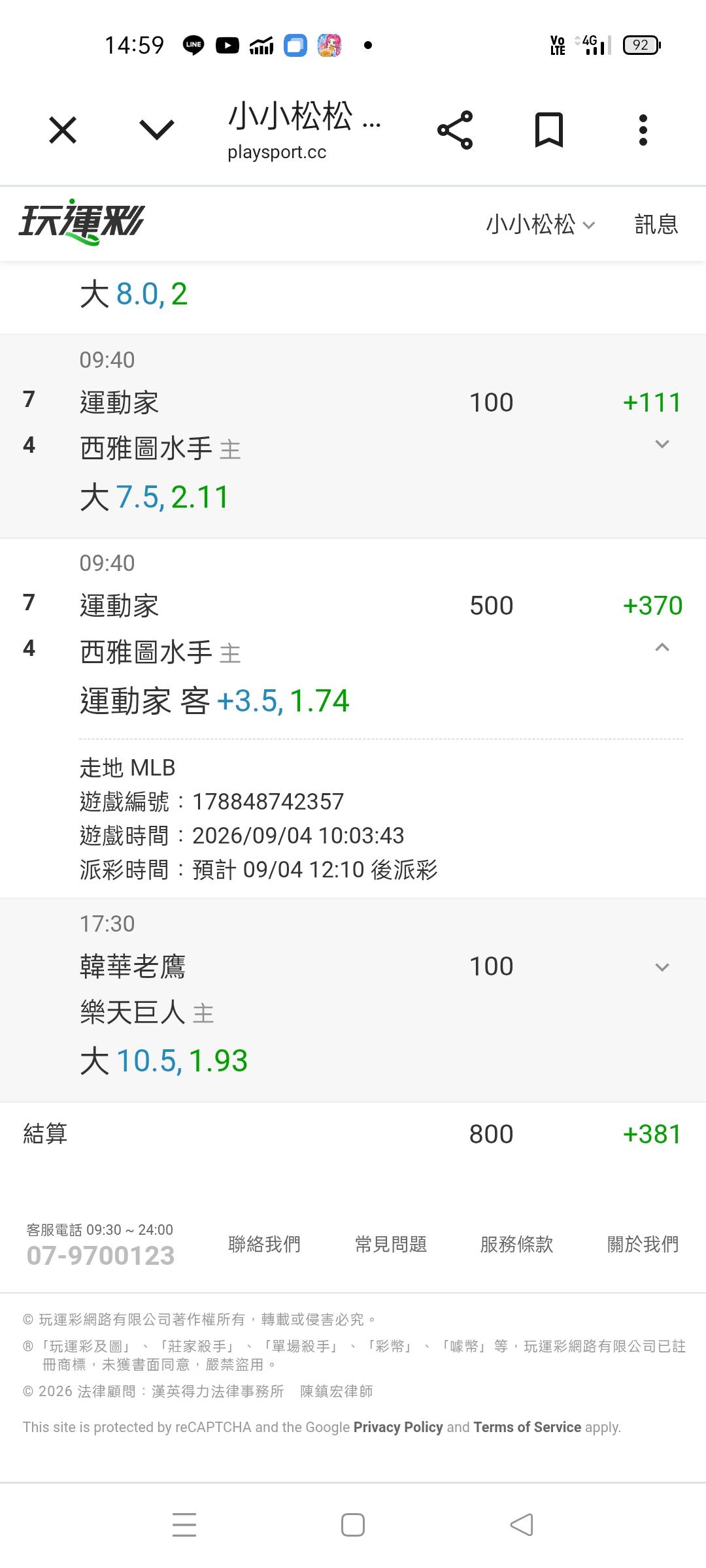This screenshot has width=706, height=1568.
Task: Open the browser overflow menu
Action: tap(643, 130)
